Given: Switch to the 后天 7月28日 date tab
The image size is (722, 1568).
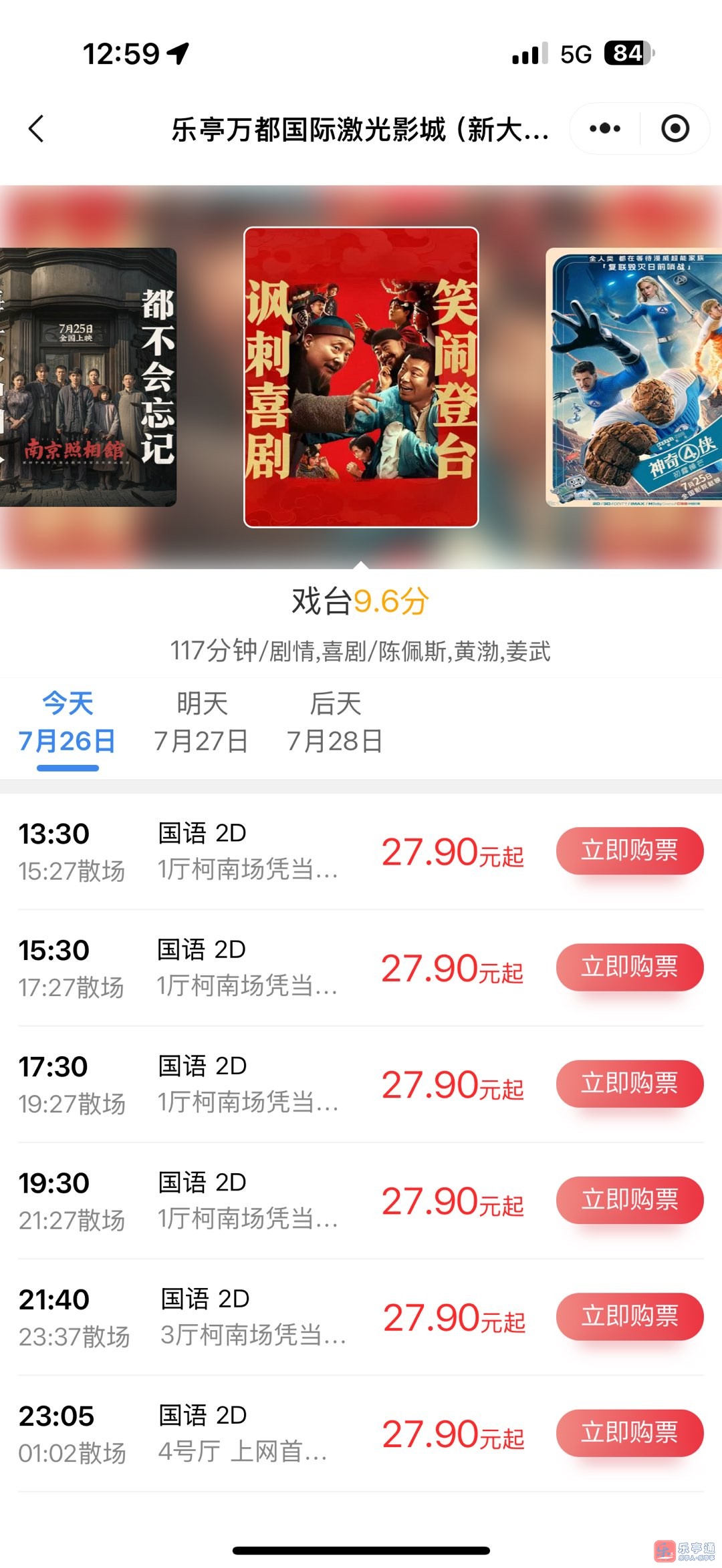Looking at the screenshot, I should 335,723.
